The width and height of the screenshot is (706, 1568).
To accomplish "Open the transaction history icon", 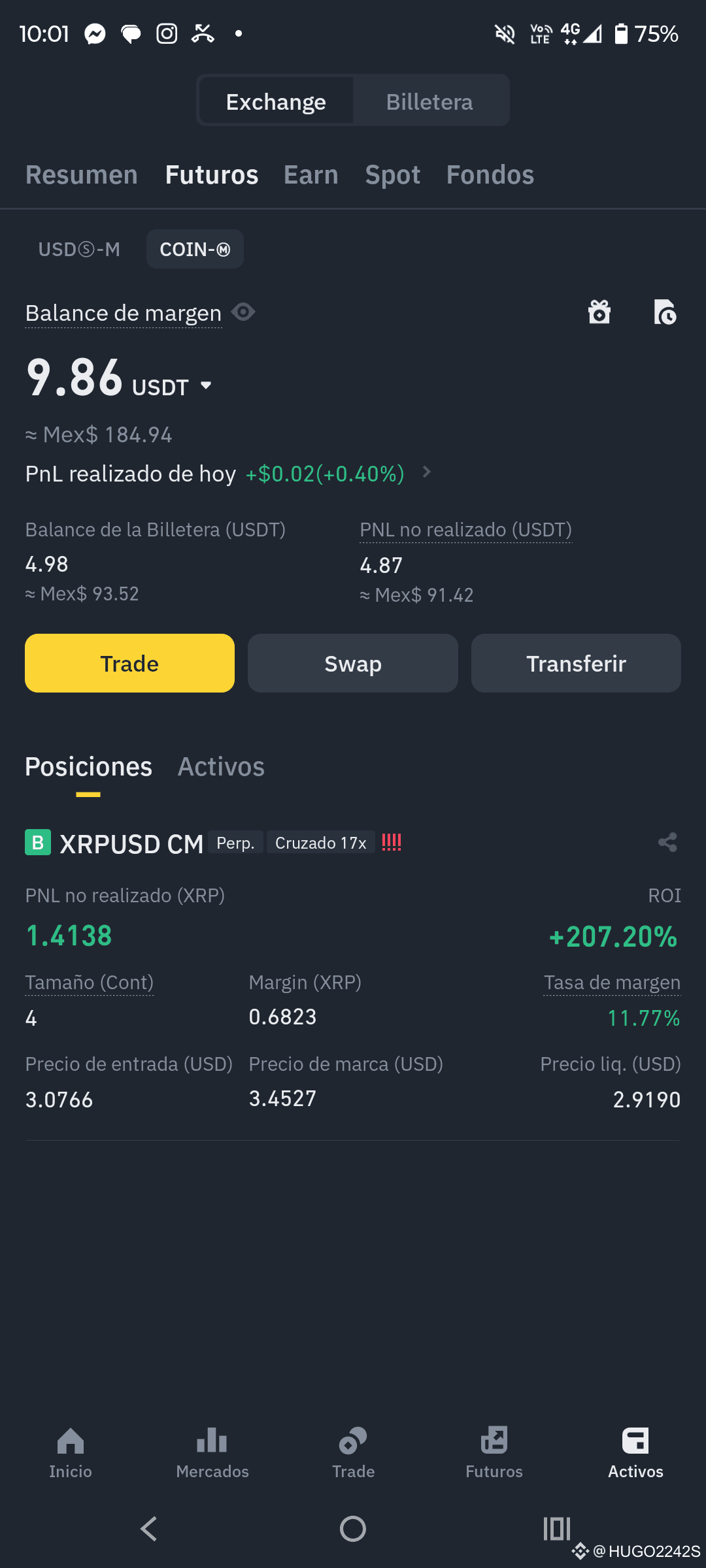I will point(665,312).
